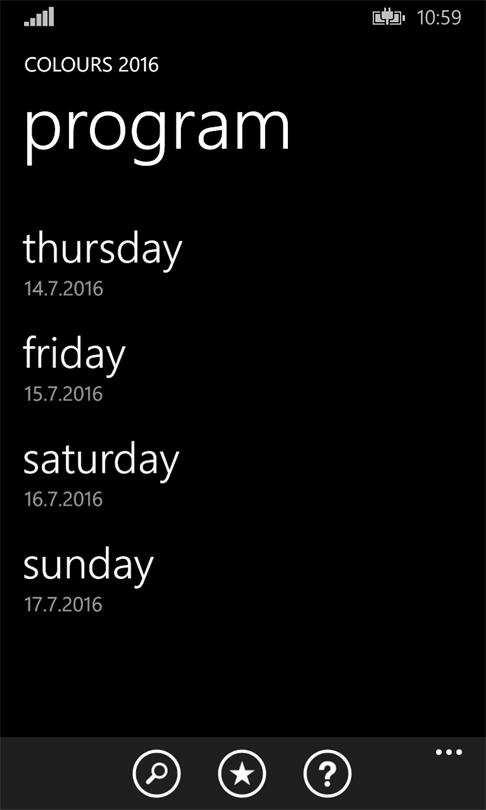This screenshot has height=810, width=486.
Task: Open the search icon in the app bar
Action: [156, 774]
